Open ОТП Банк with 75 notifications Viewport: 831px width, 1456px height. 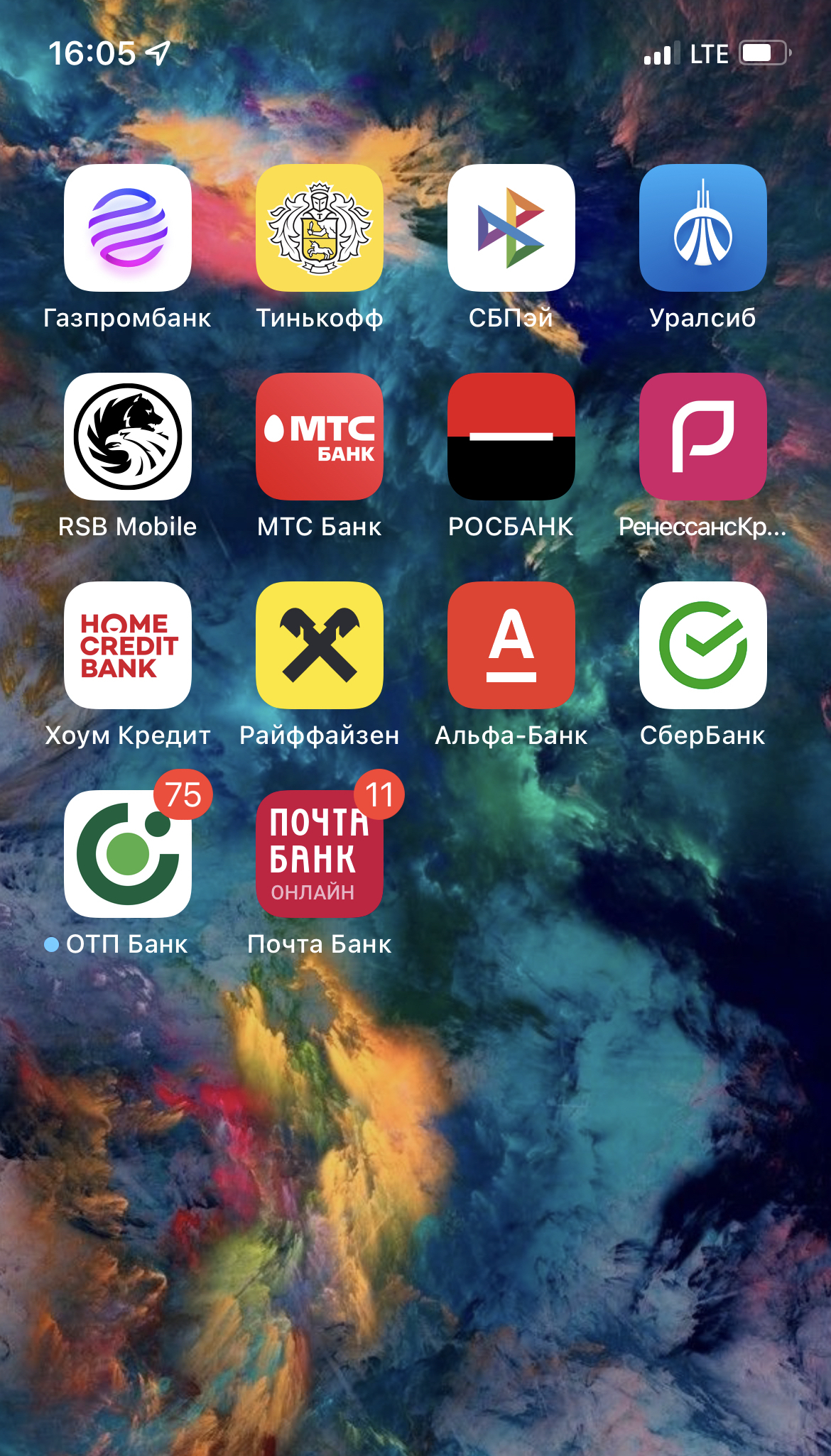pos(128,854)
